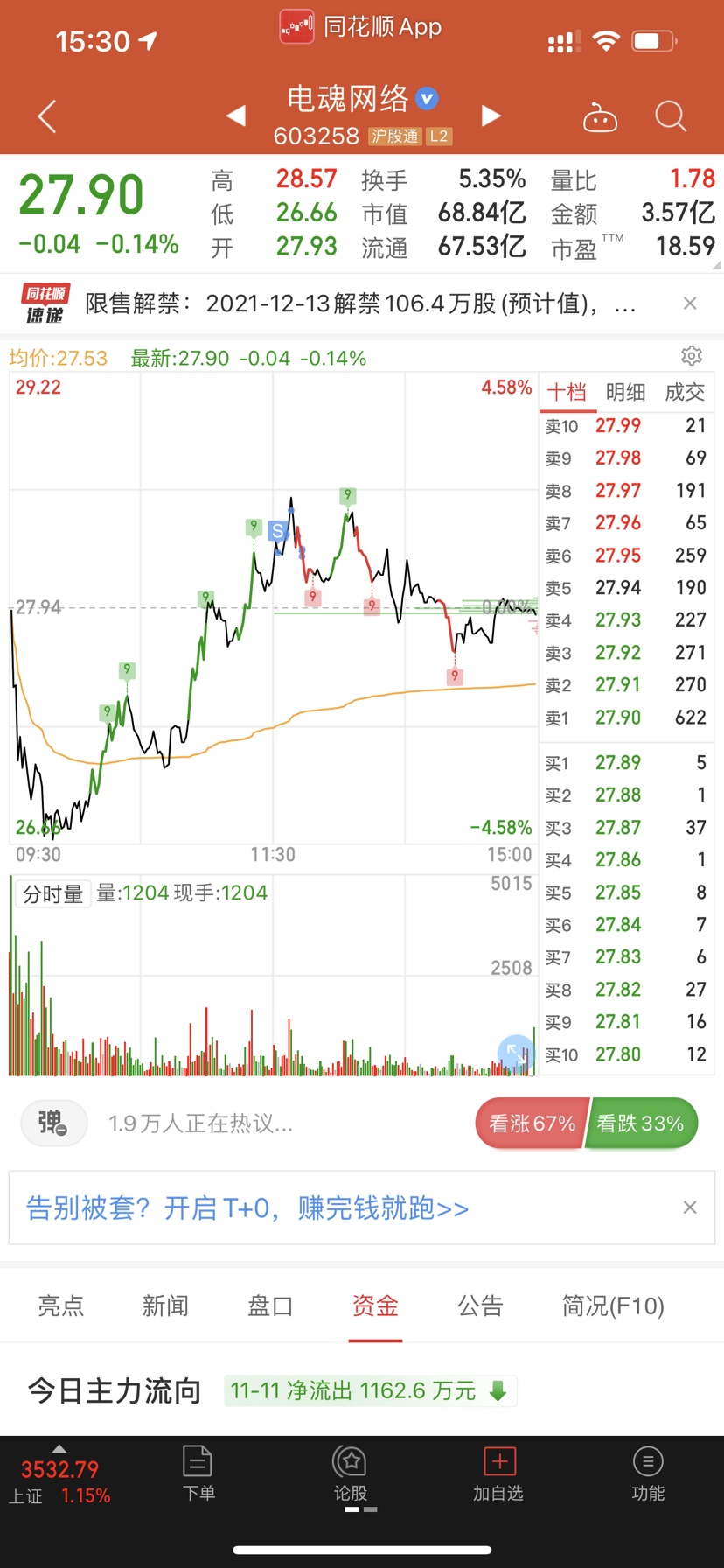
Task: Go back using the top-left arrow
Action: coord(47,115)
